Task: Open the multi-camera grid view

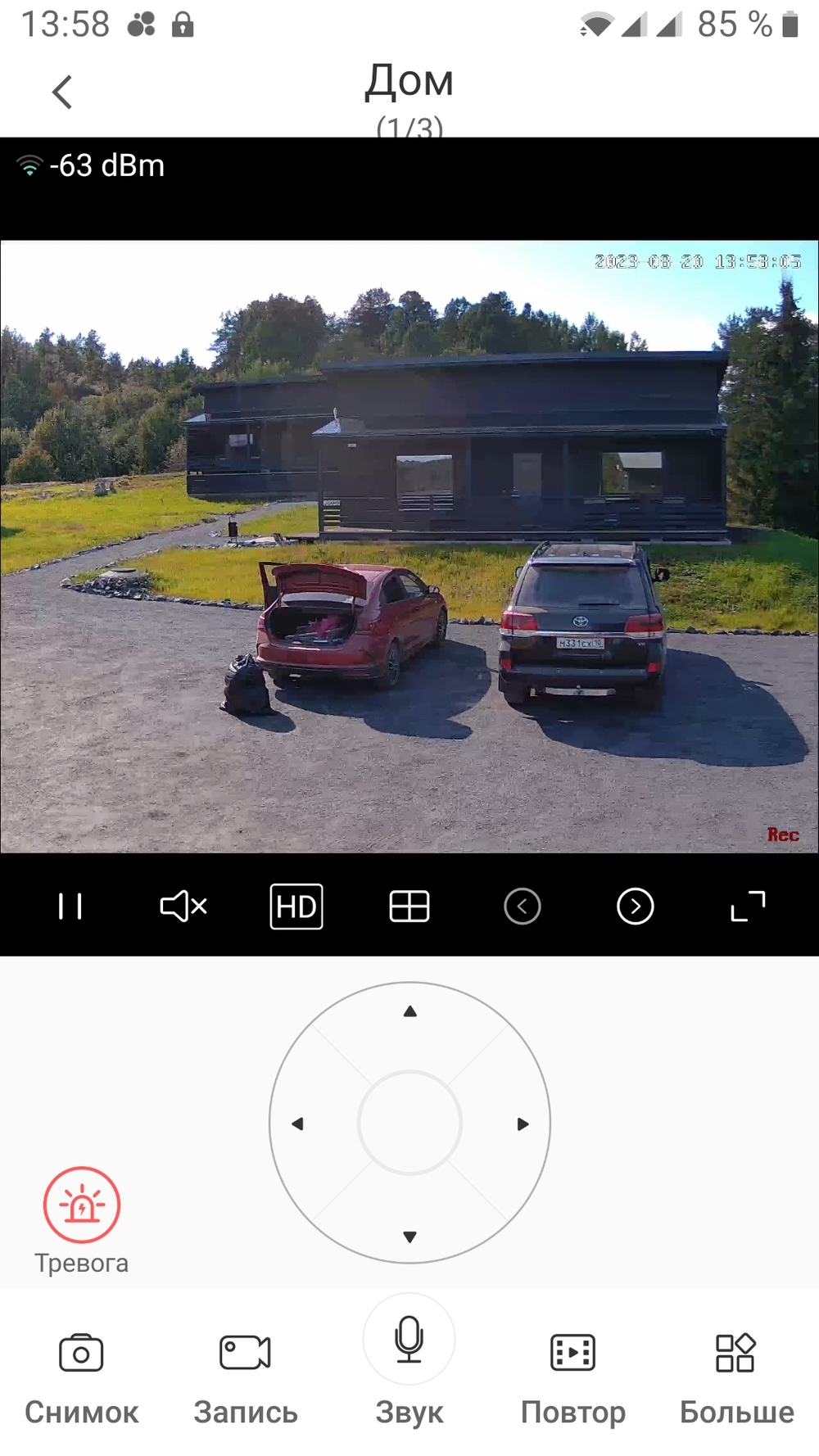Action: (409, 907)
